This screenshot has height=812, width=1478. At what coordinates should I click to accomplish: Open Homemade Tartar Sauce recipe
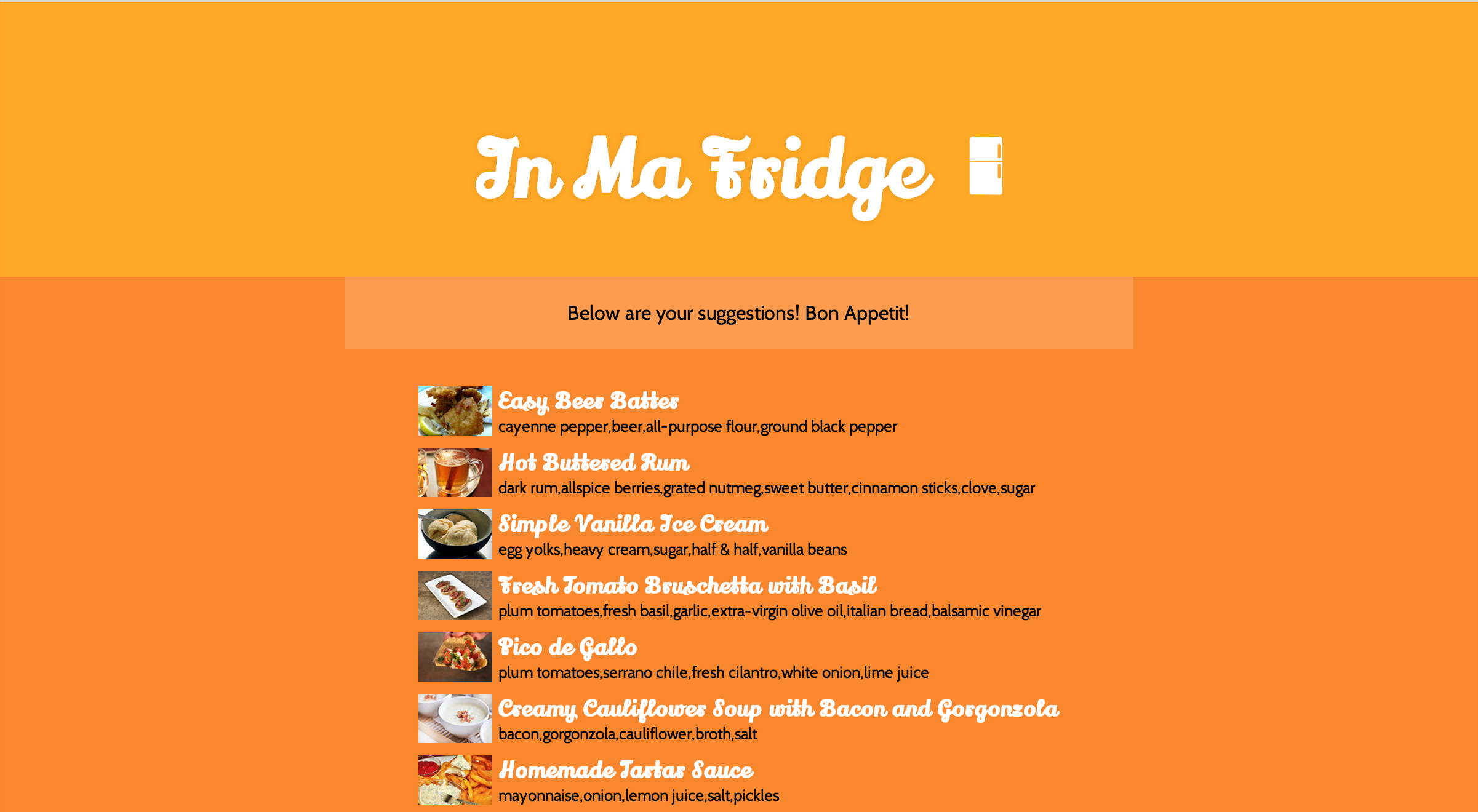(626, 770)
